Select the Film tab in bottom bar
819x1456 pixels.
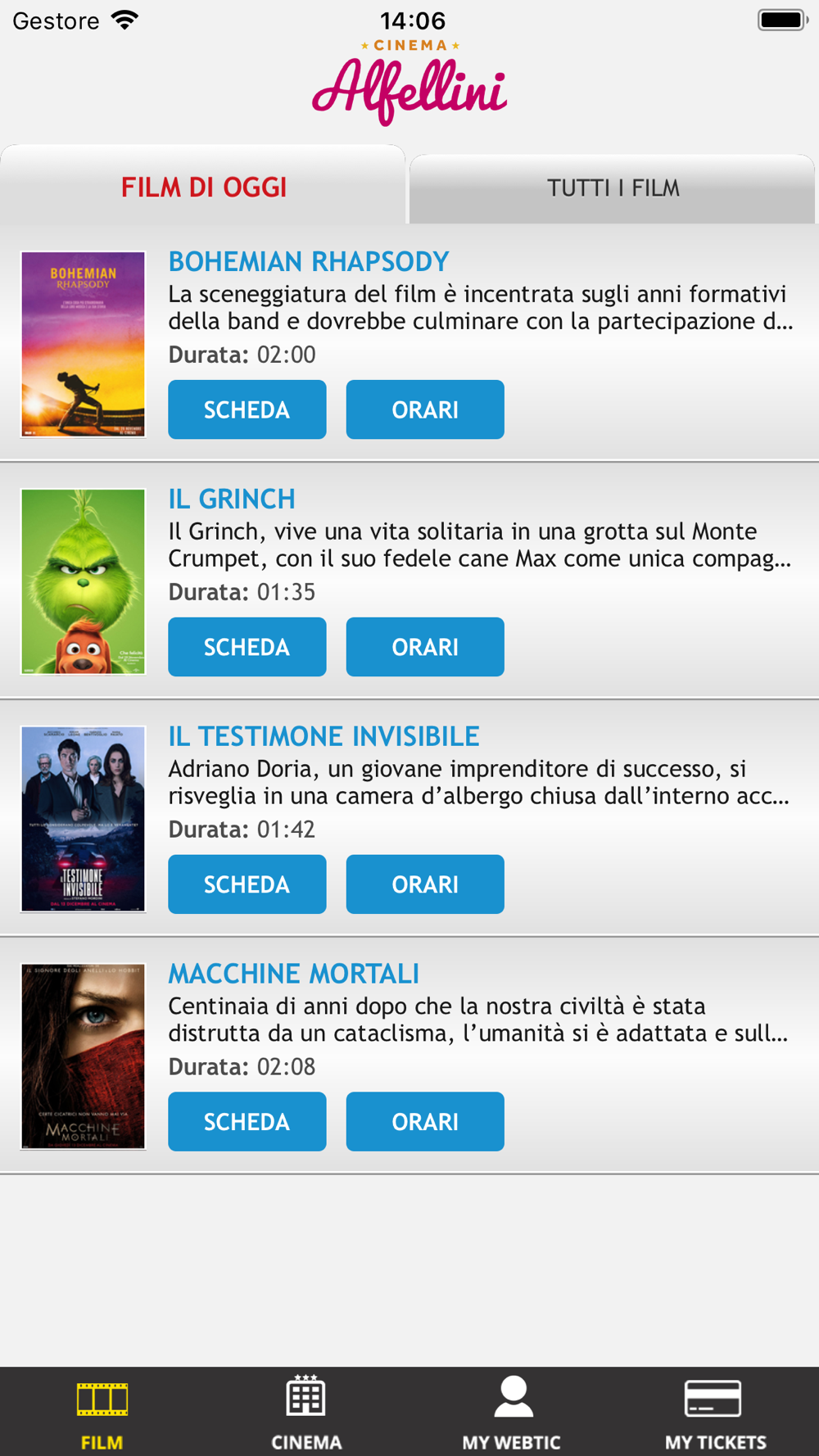(102, 1412)
